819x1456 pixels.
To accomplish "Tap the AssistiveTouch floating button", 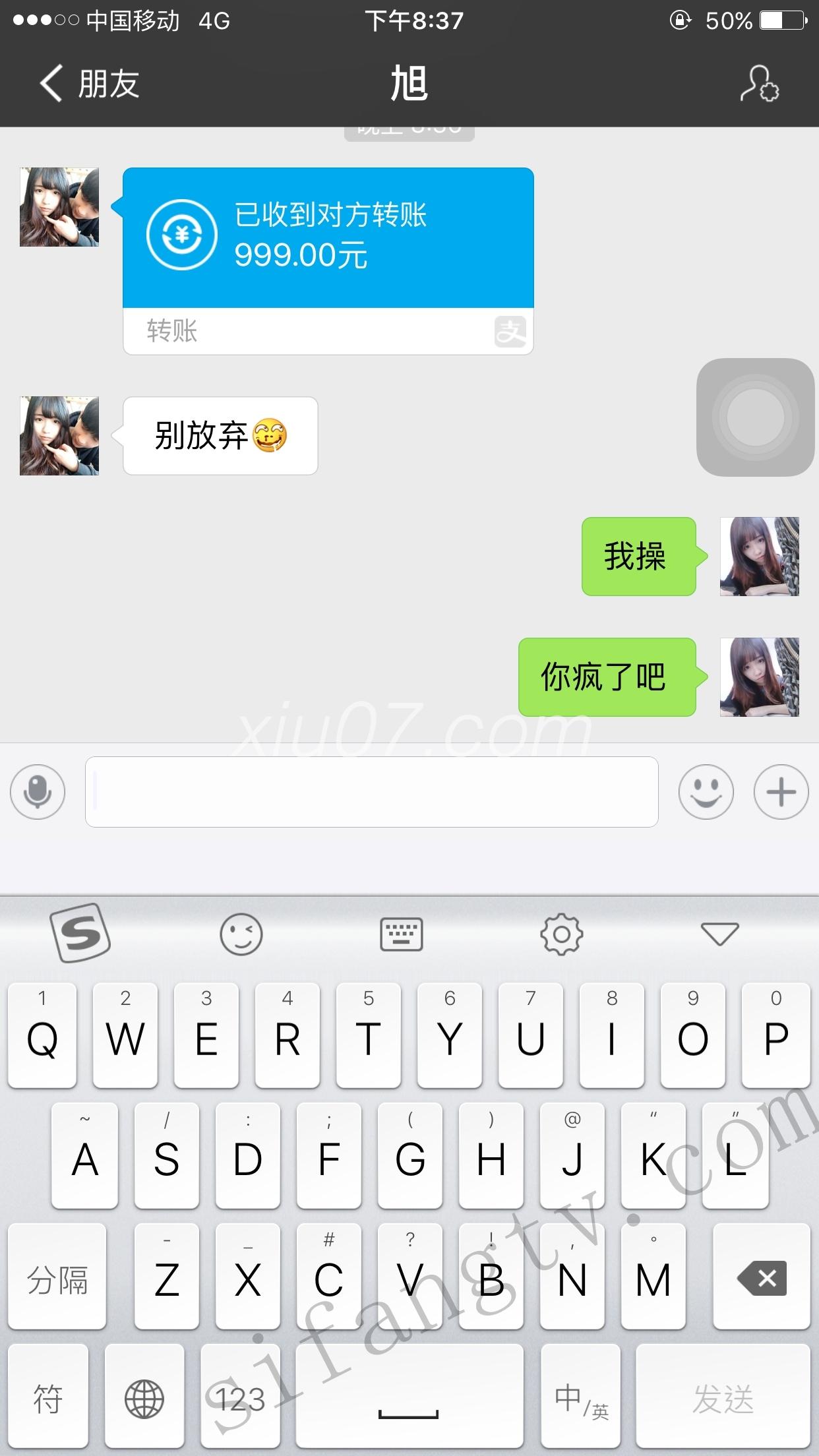I will pyautogui.click(x=755, y=417).
